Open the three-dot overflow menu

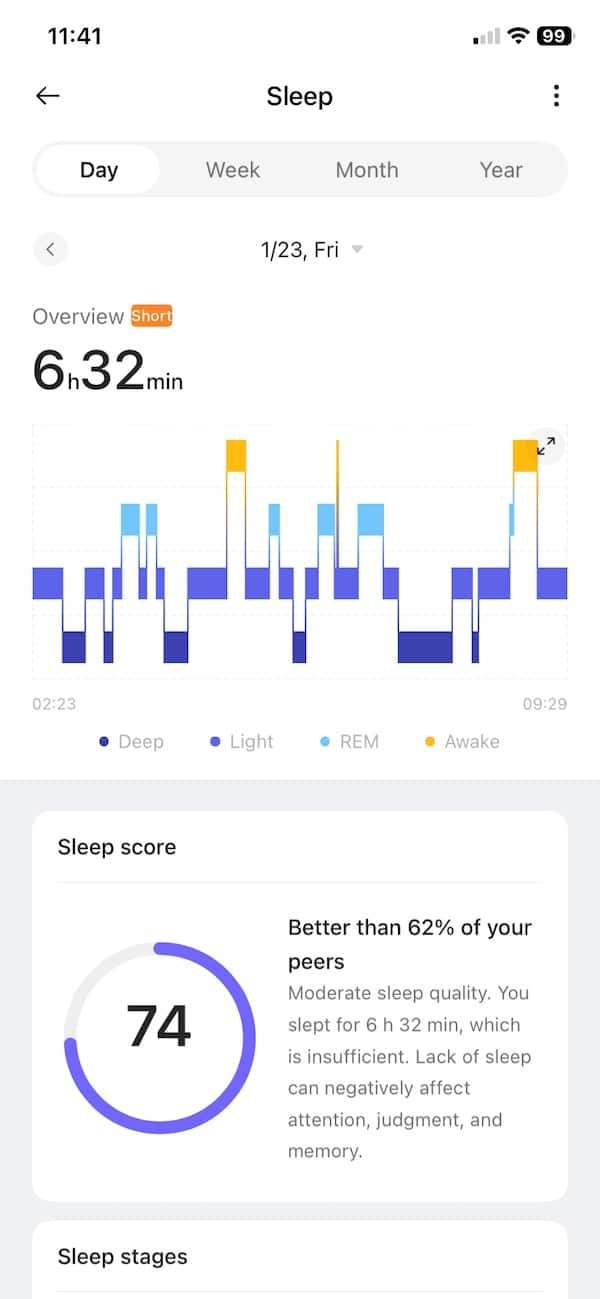[556, 96]
